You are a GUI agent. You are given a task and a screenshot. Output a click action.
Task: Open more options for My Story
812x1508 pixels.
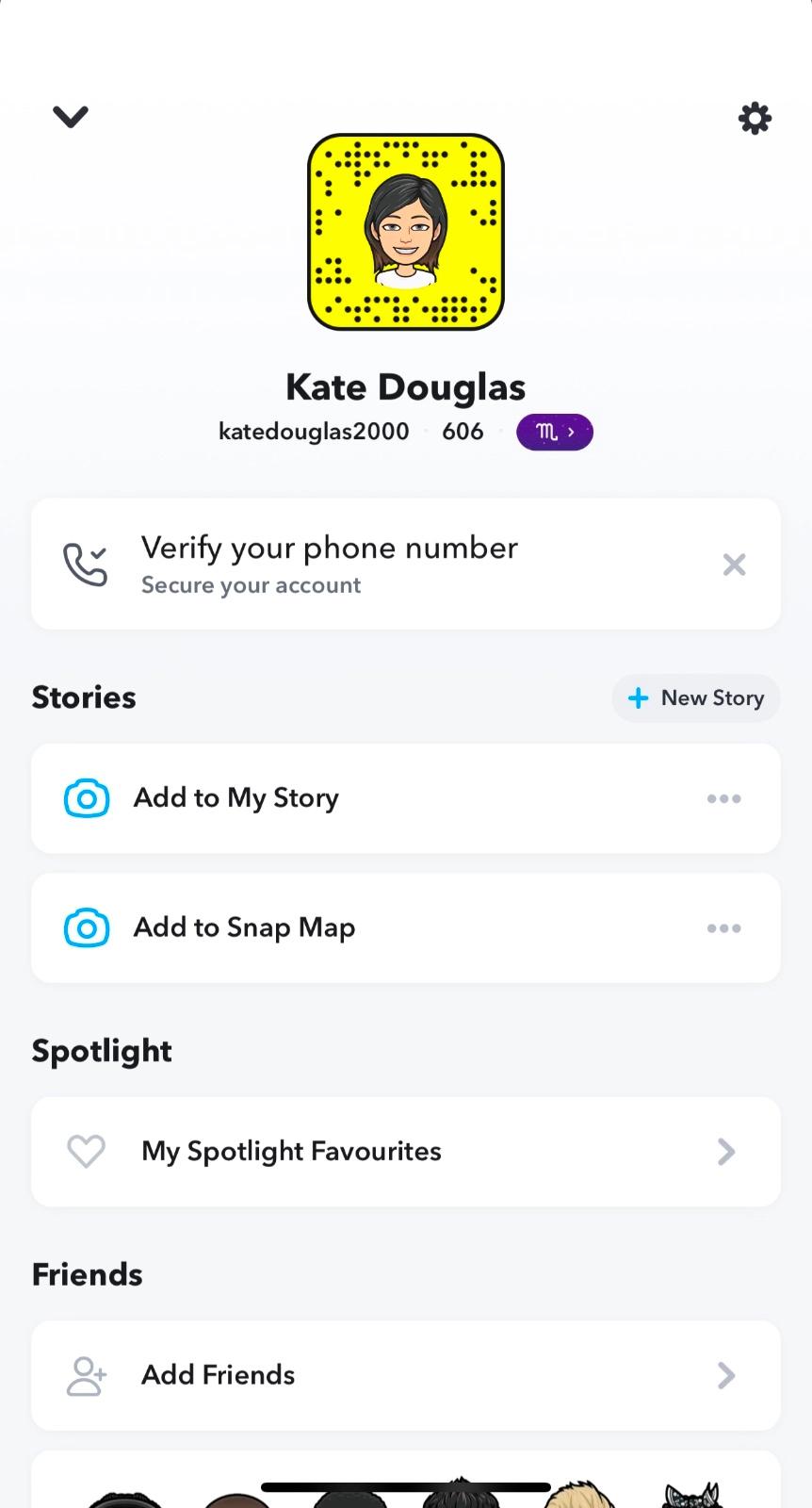coord(723,799)
